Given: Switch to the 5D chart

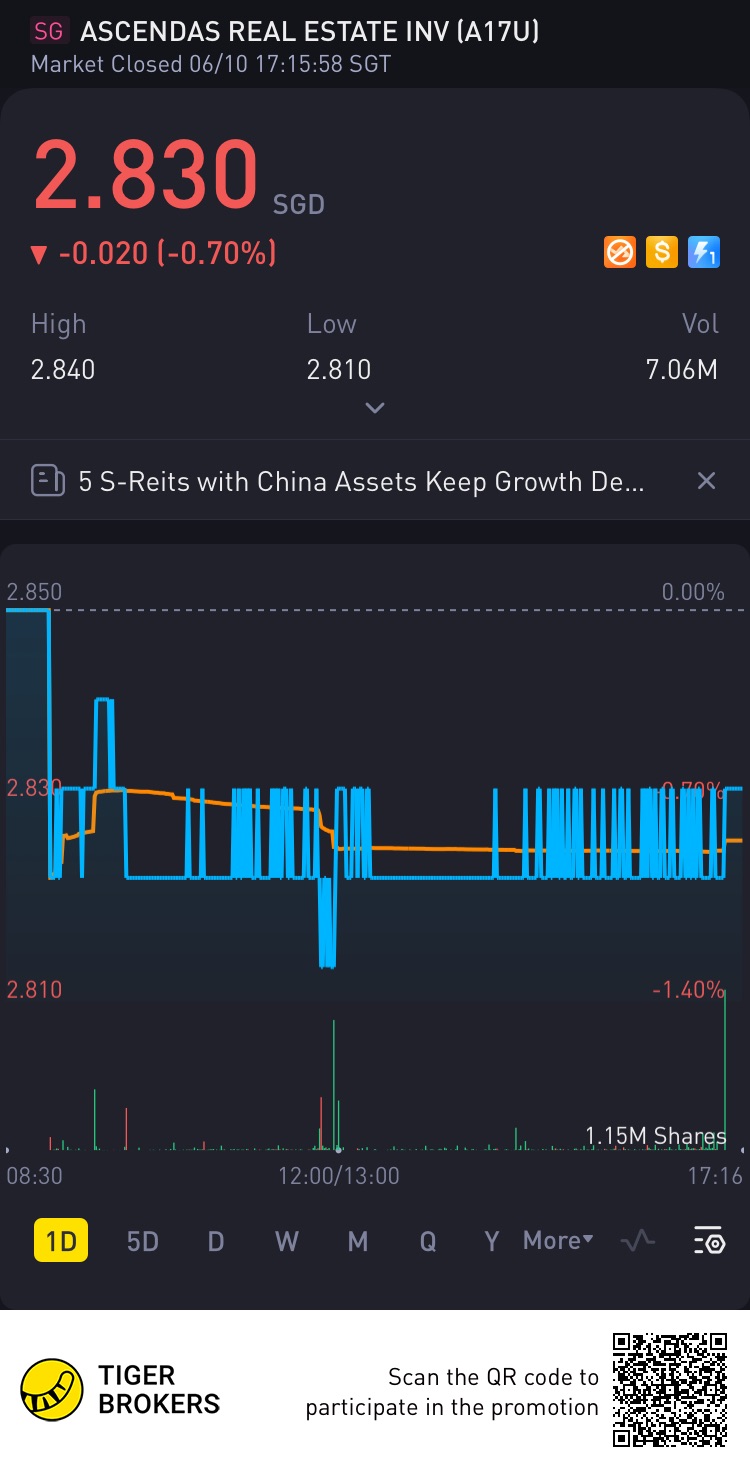Looking at the screenshot, I should coord(143,1241).
